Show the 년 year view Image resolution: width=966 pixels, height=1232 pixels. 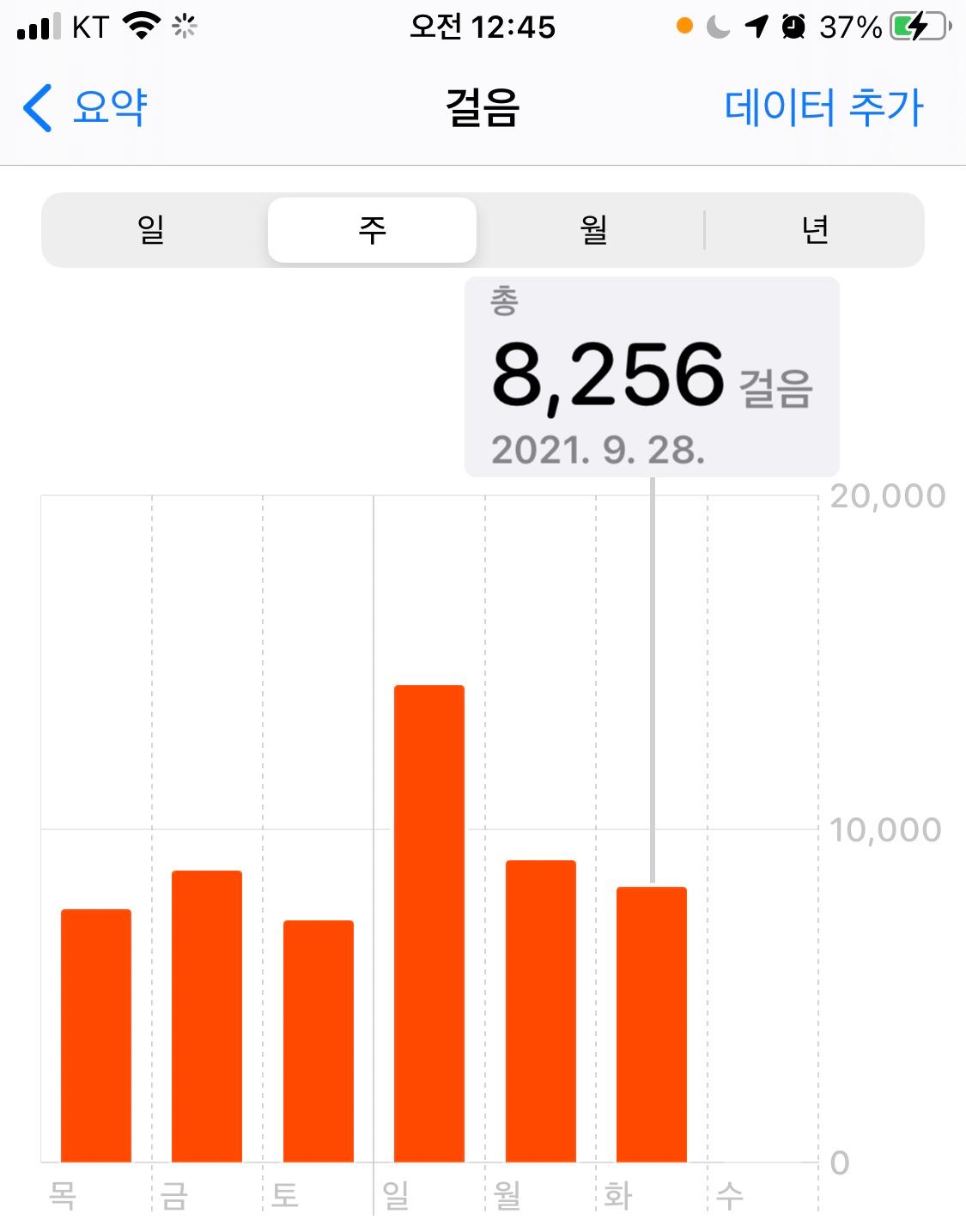(814, 230)
